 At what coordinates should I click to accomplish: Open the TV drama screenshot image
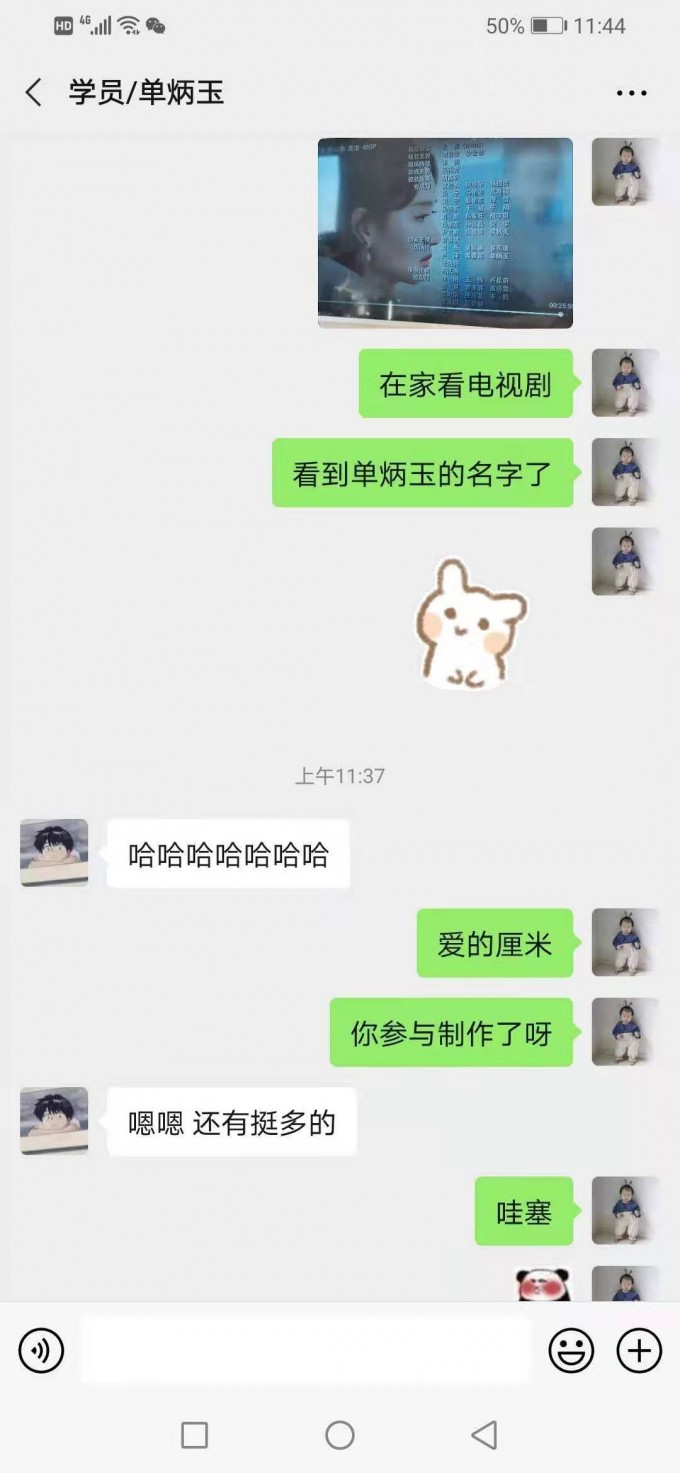coord(445,233)
